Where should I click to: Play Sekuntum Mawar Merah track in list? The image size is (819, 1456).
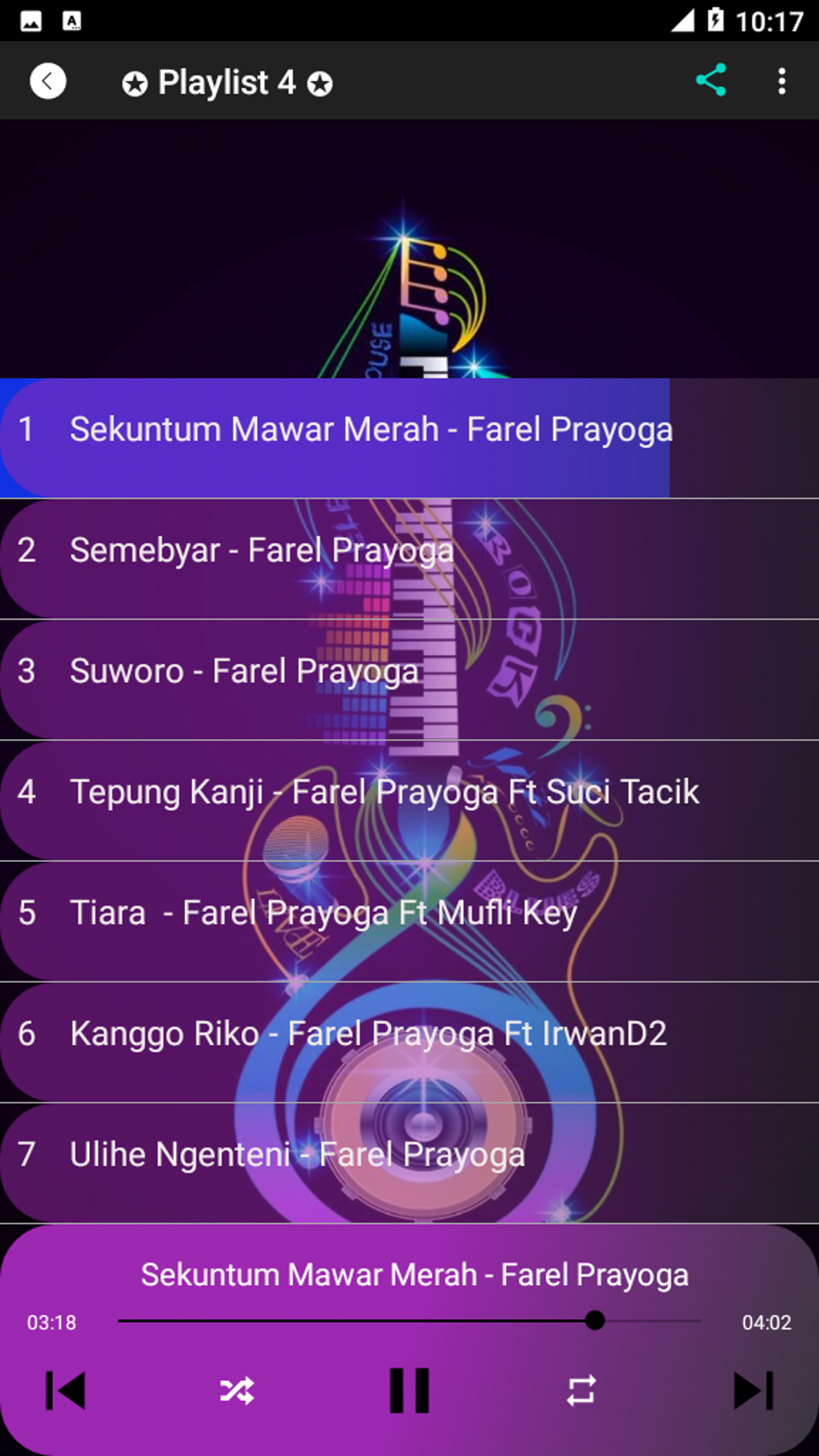369,430
